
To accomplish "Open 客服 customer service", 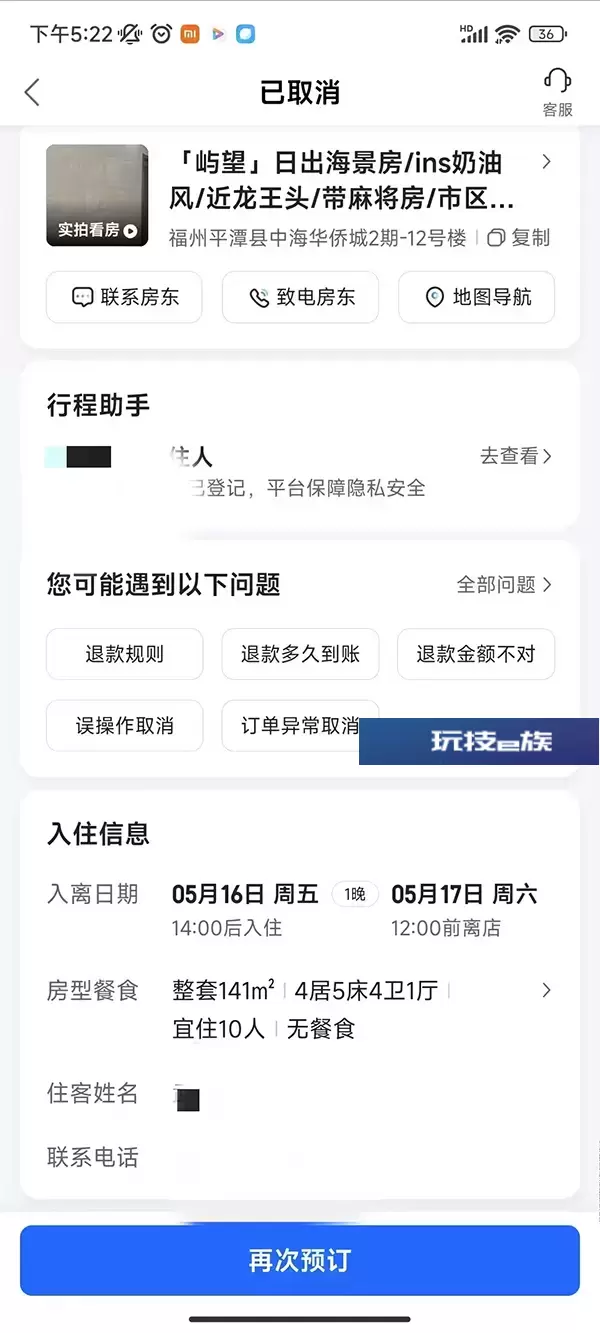I will [x=557, y=93].
